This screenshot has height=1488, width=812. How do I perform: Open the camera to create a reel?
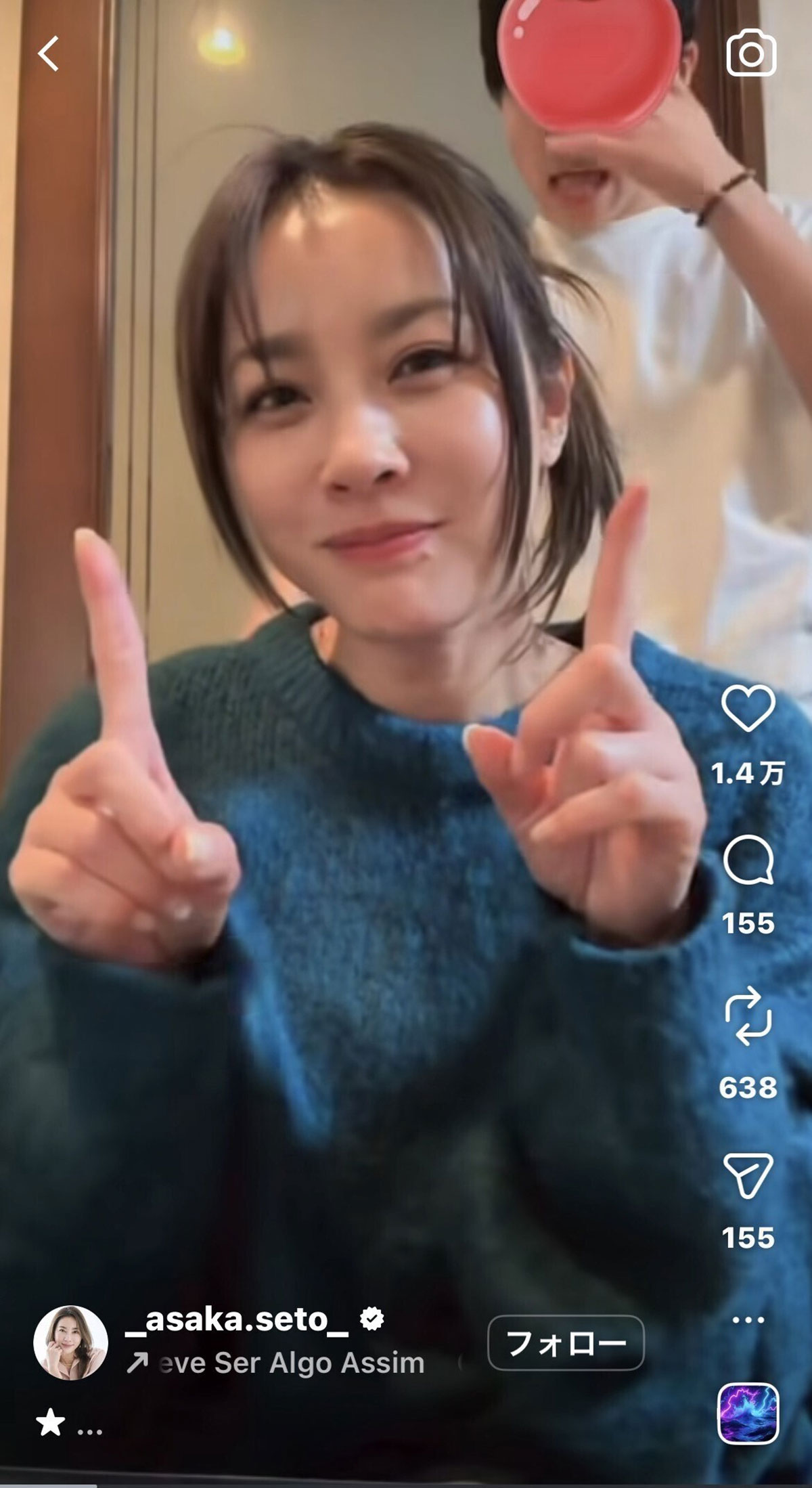point(751,53)
